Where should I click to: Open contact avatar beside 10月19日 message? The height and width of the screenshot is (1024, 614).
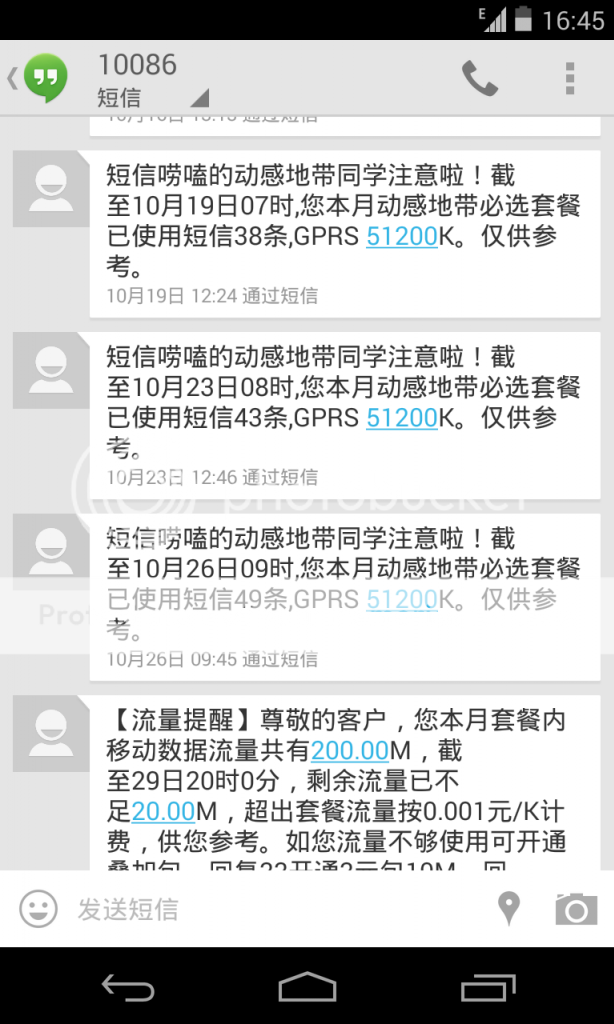pyautogui.click(x=51, y=189)
